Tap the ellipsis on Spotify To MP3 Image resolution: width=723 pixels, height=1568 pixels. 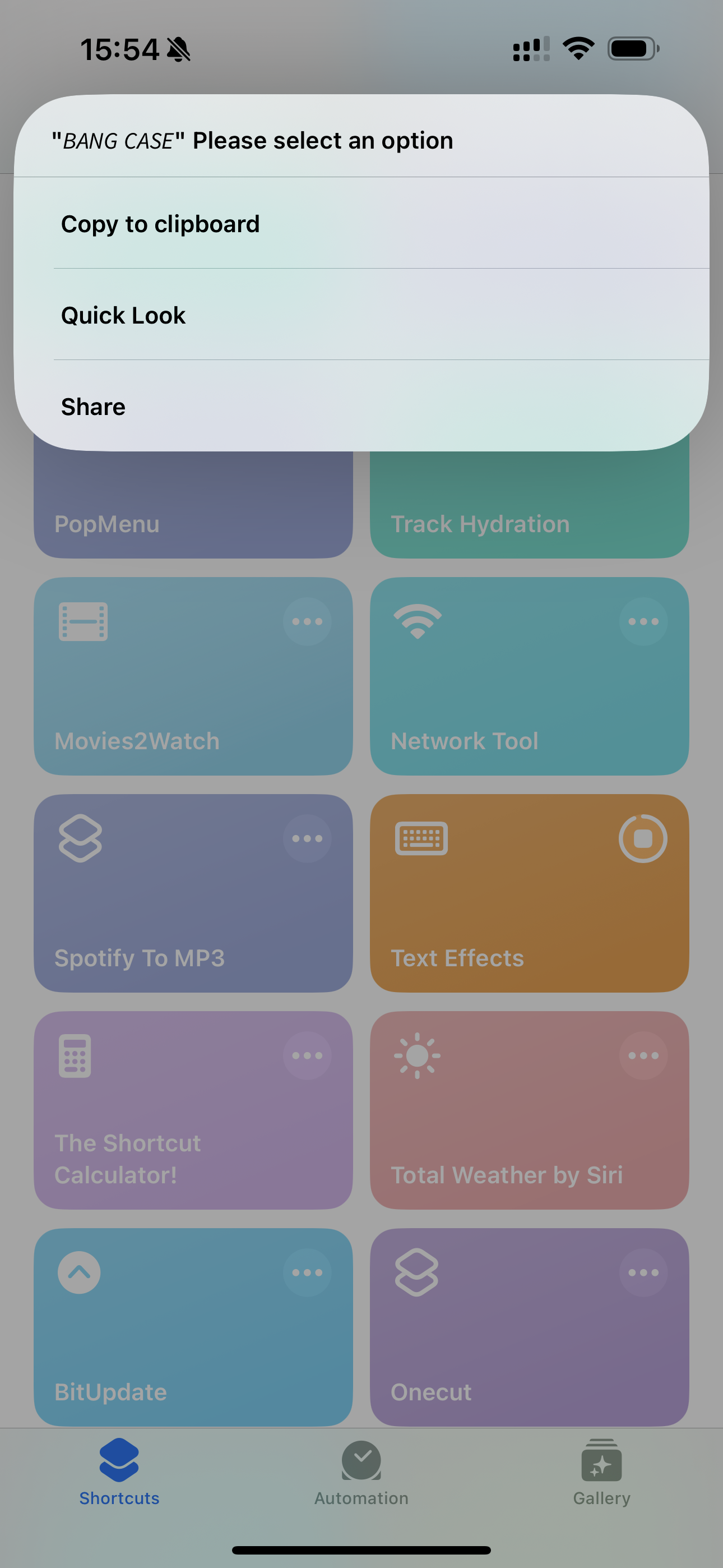point(307,838)
